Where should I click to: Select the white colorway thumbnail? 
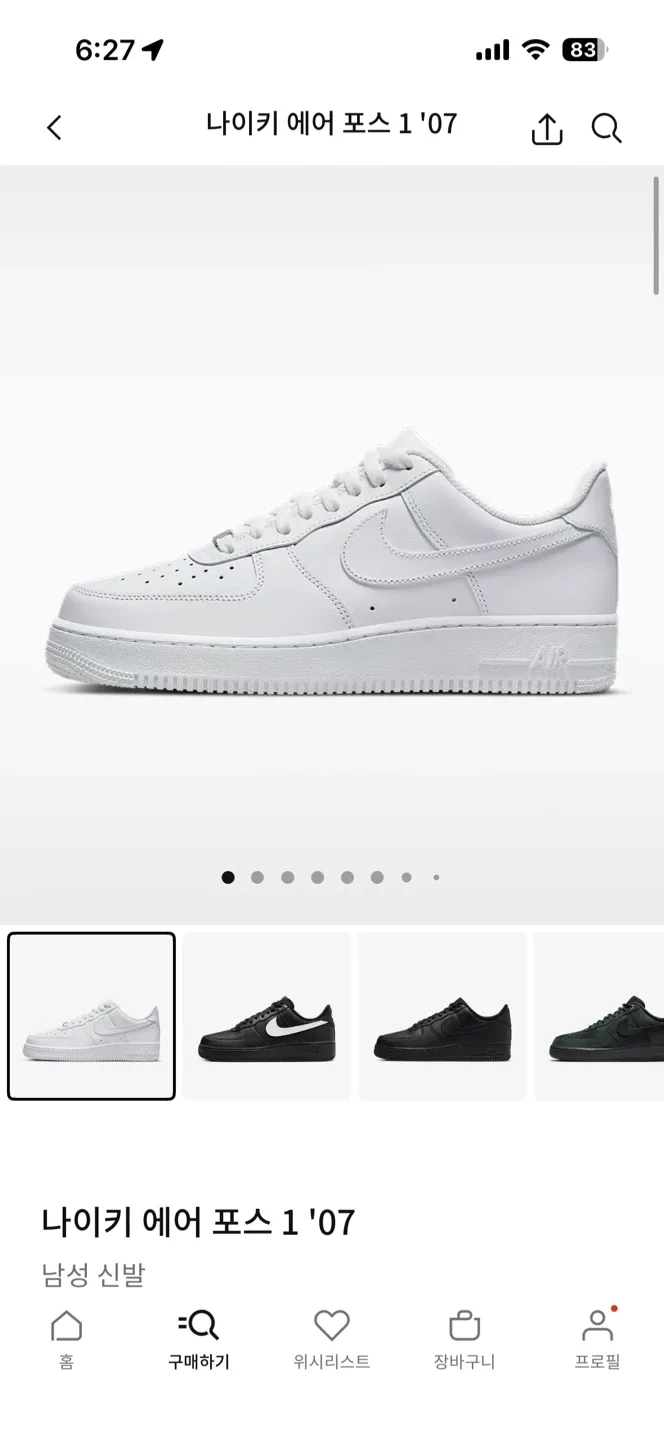coord(92,1016)
